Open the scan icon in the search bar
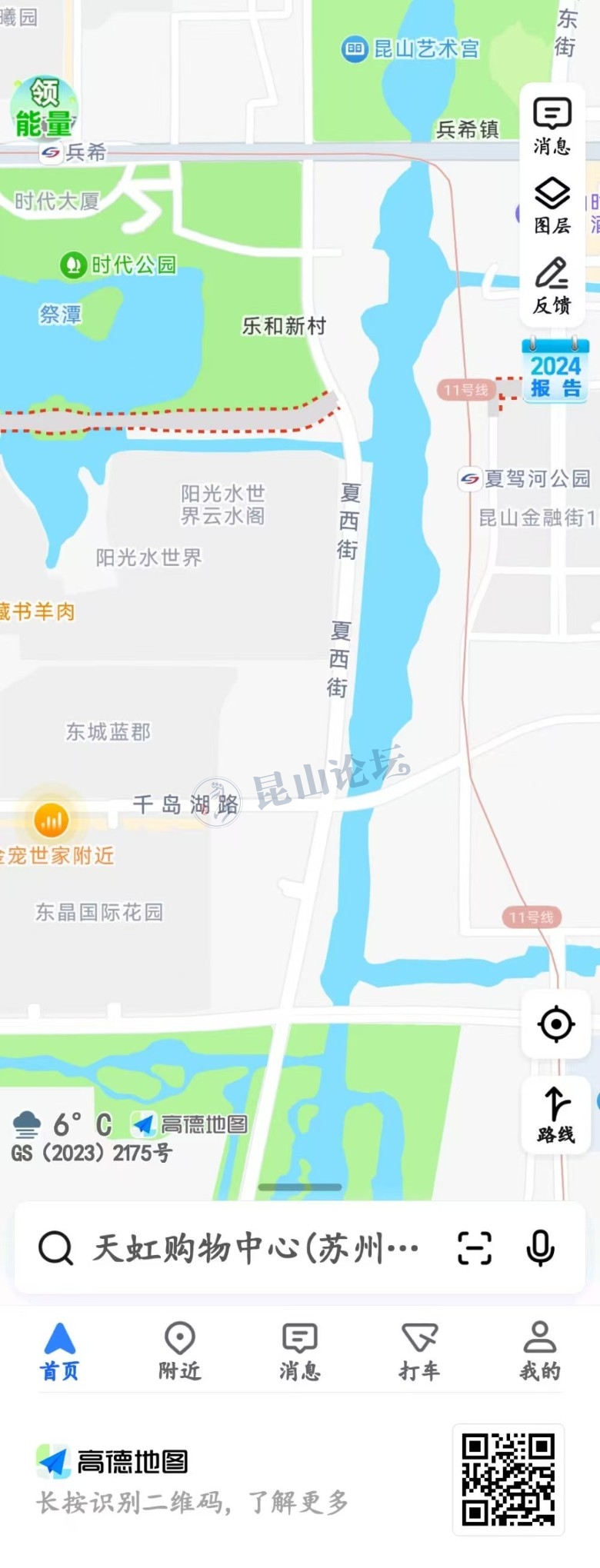The image size is (600, 1568). 474,1247
